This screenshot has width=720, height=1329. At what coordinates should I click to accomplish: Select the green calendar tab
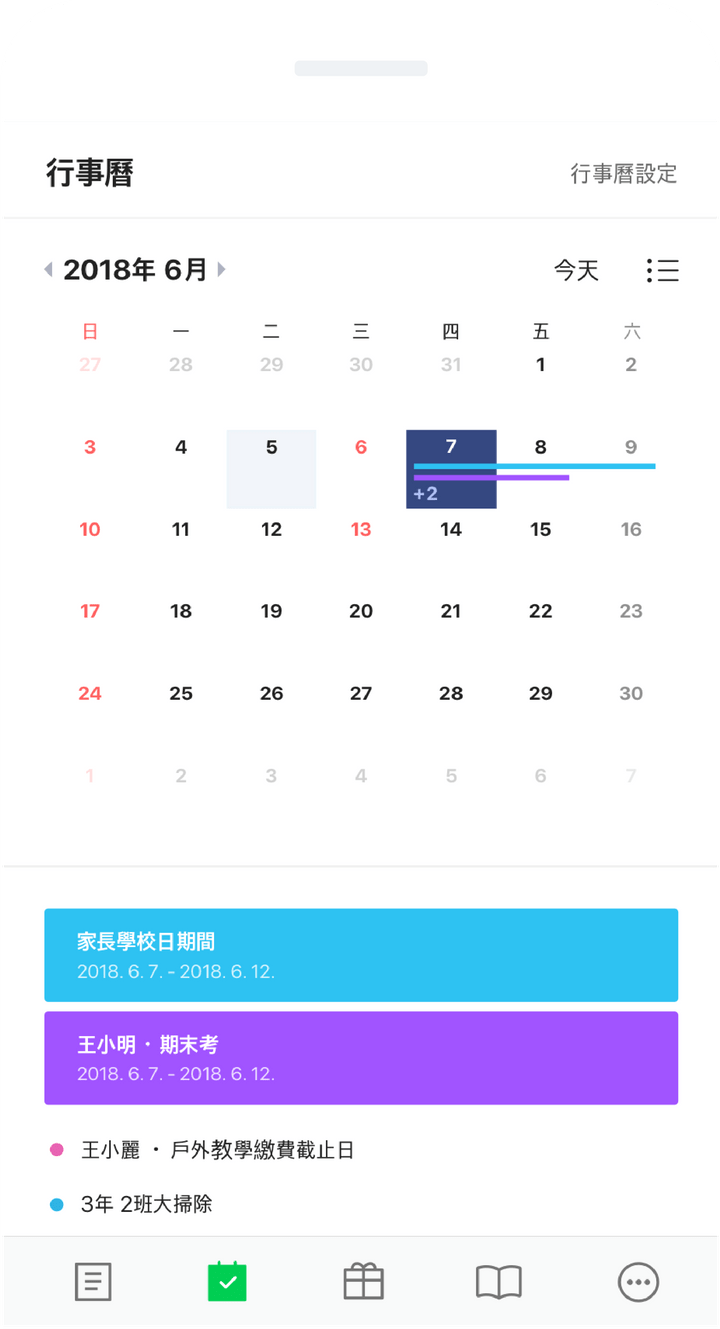click(227, 1281)
